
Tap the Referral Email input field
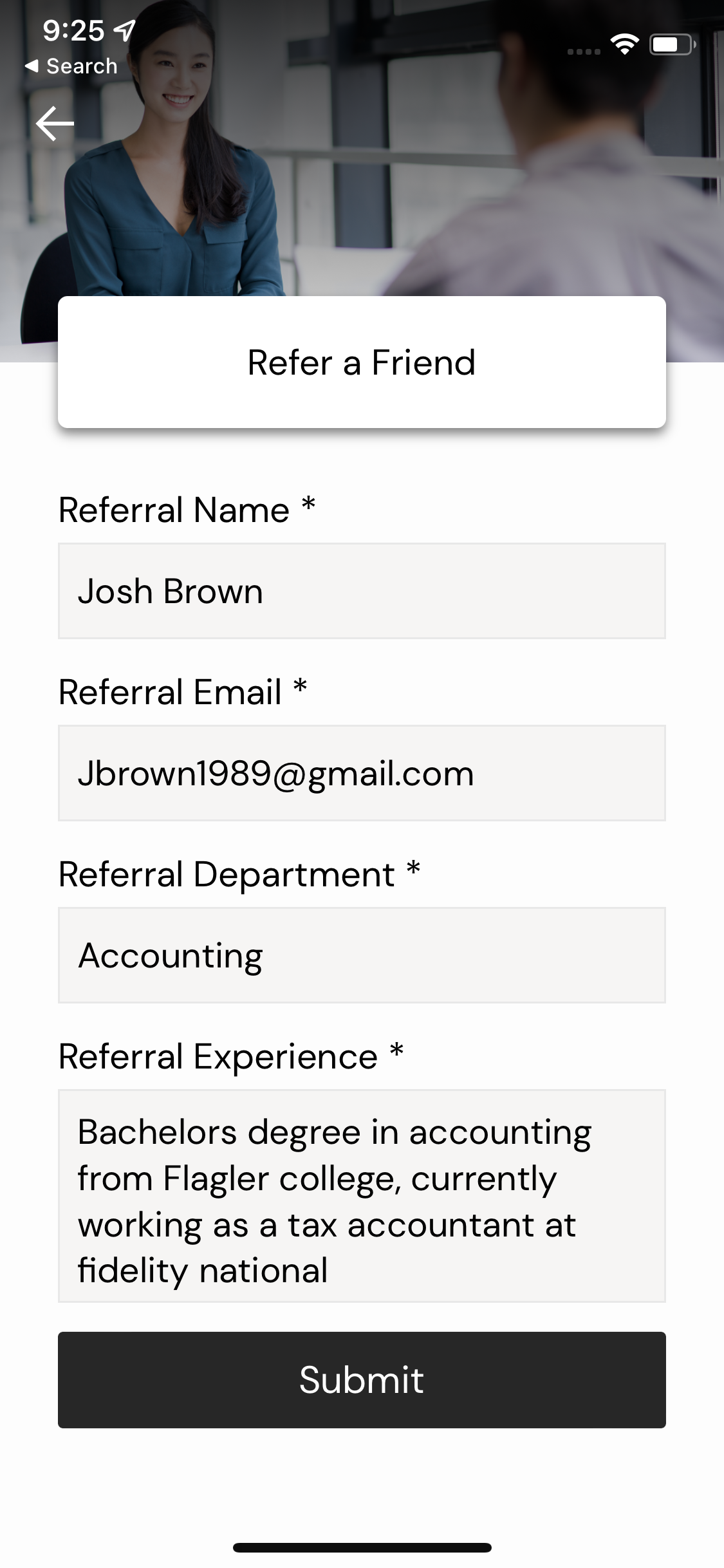pos(362,772)
